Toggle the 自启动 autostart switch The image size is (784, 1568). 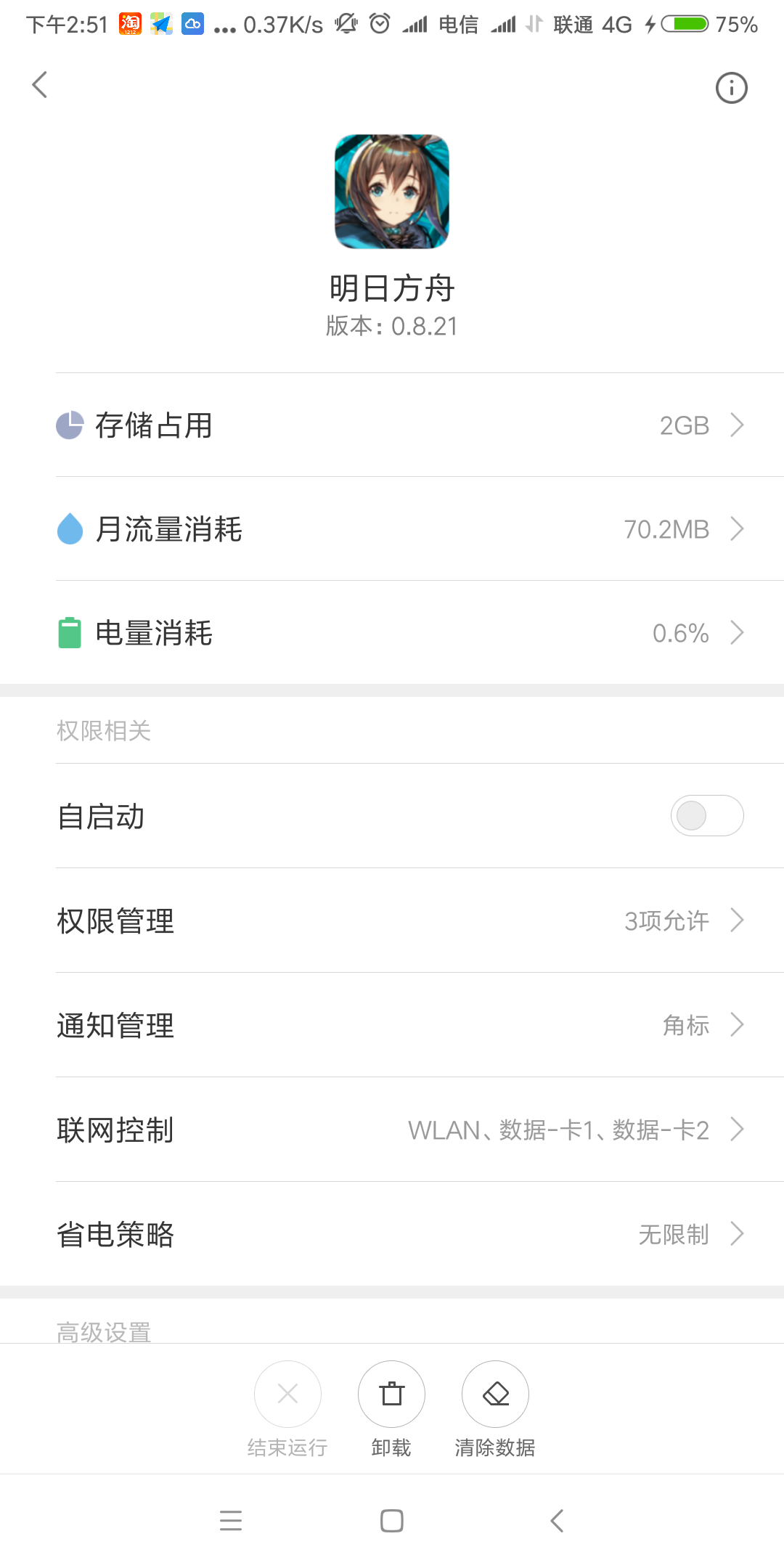[706, 816]
